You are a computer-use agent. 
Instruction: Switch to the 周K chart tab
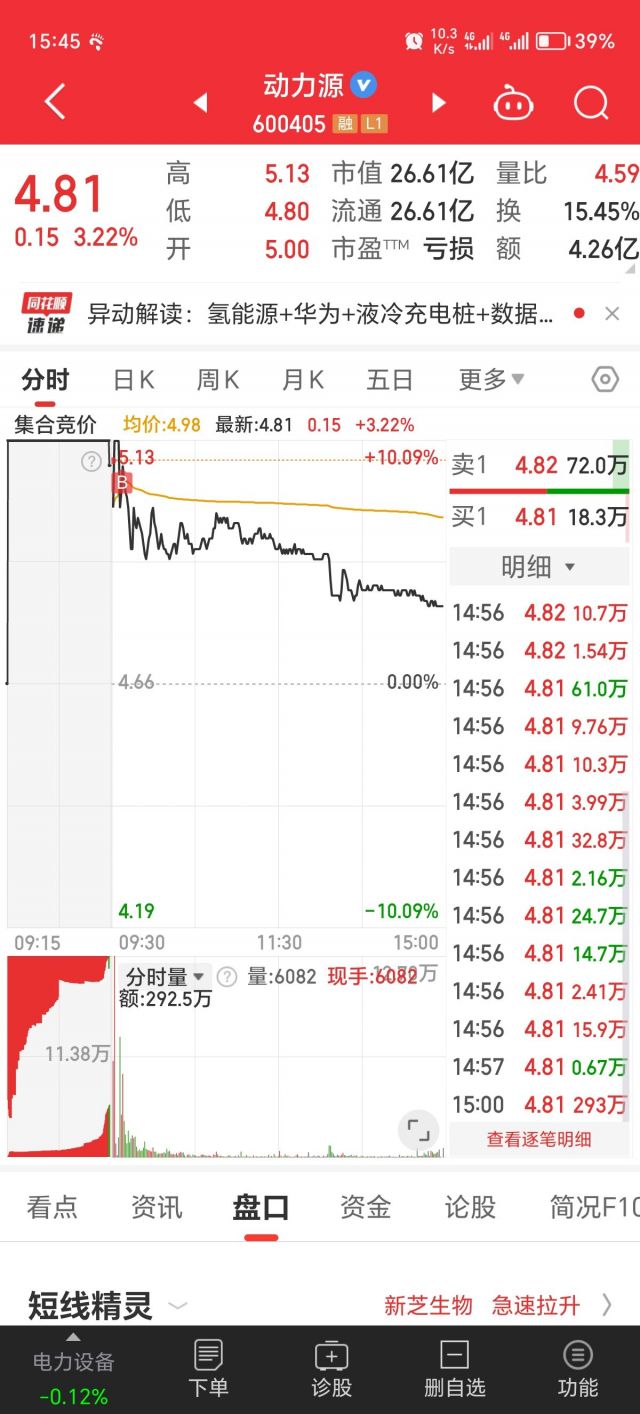click(x=218, y=380)
